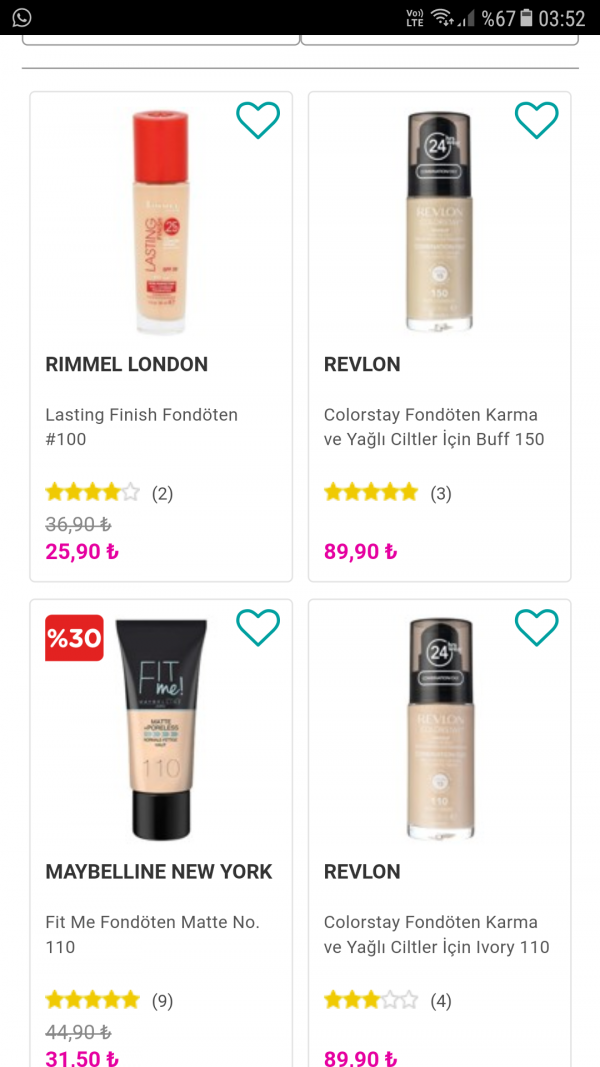Favorite the Revlon Colorstay Buff 150 foundation

coord(536,120)
